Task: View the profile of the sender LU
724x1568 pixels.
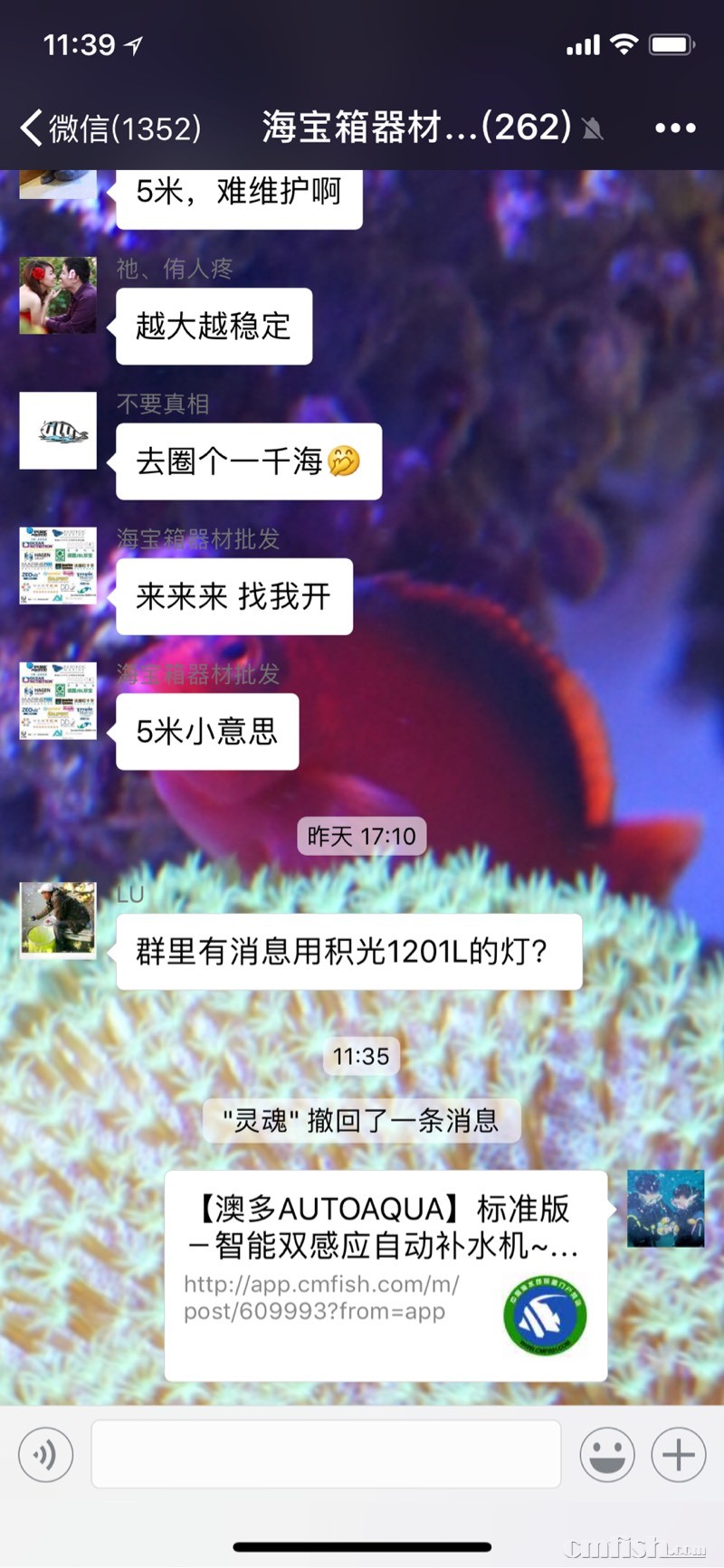Action: click(58, 920)
